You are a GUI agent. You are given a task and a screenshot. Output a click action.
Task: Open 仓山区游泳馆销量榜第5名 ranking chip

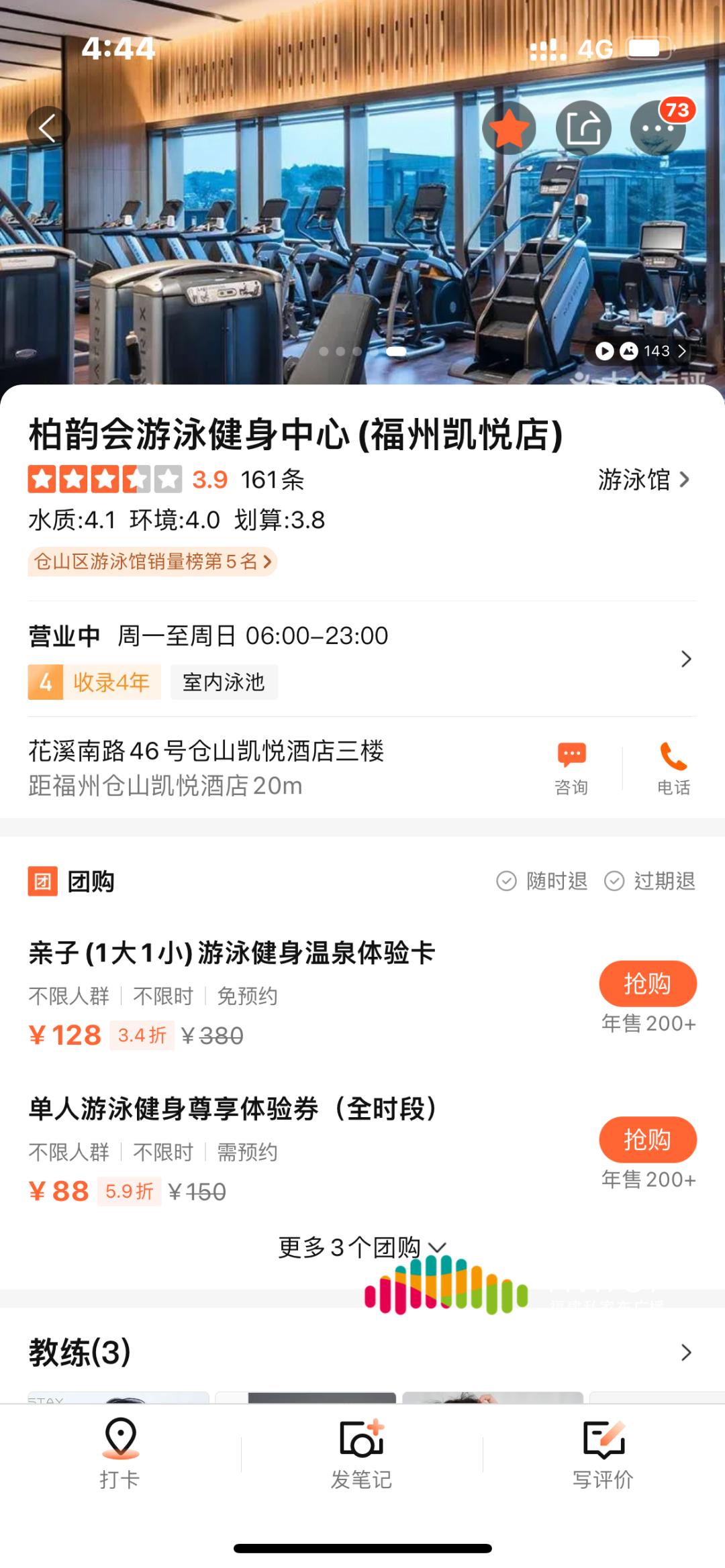click(152, 562)
